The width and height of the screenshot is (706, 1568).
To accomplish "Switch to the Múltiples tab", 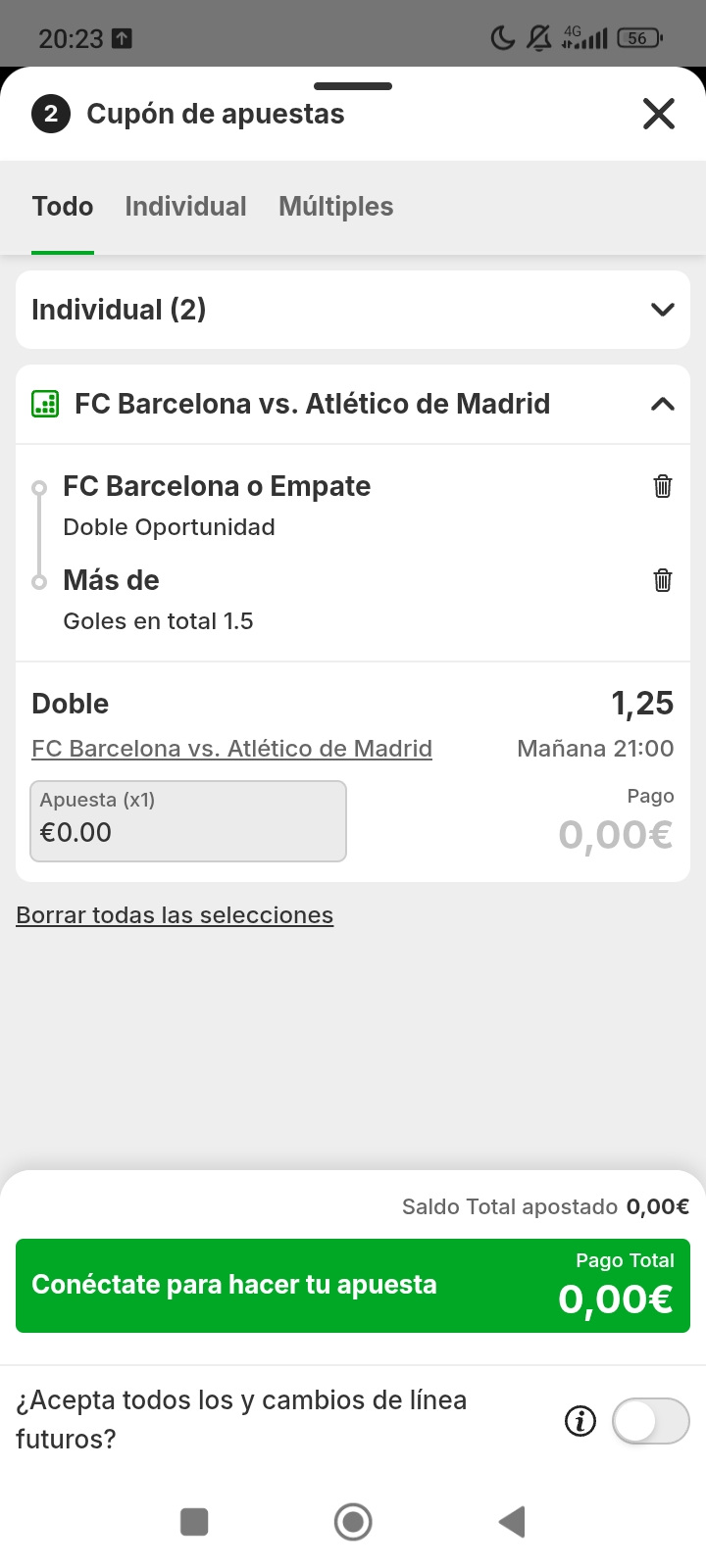I will pos(335,207).
